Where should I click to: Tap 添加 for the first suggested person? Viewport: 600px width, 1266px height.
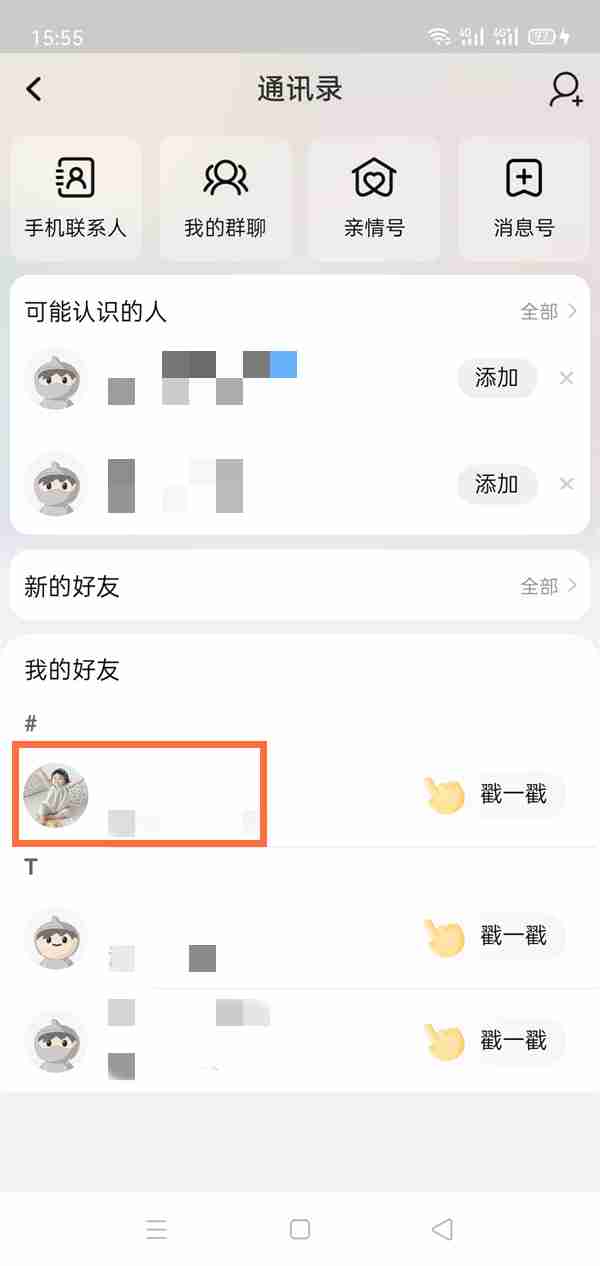(x=497, y=378)
